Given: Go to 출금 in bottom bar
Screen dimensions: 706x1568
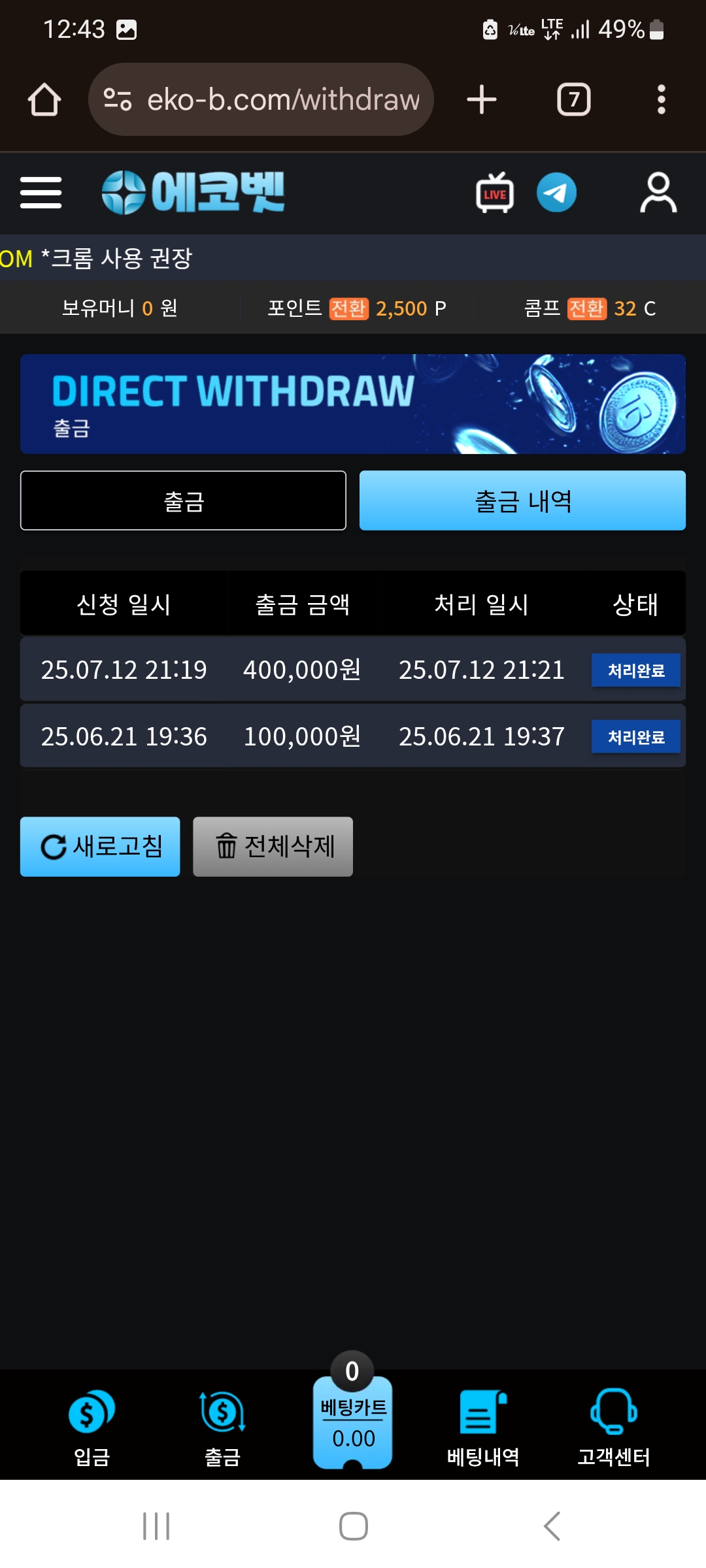Looking at the screenshot, I should tap(222, 1428).
